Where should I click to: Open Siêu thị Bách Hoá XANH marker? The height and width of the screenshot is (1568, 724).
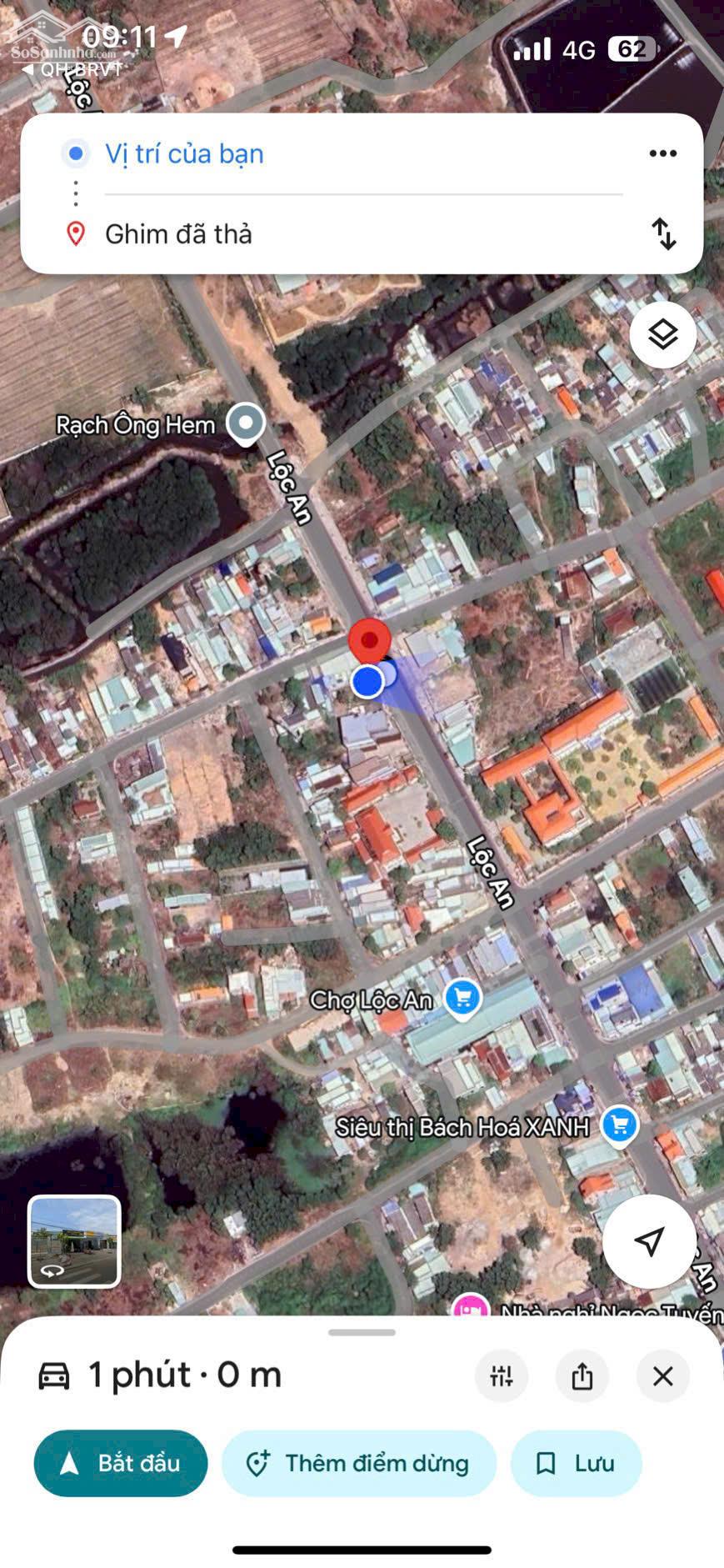point(619,1126)
